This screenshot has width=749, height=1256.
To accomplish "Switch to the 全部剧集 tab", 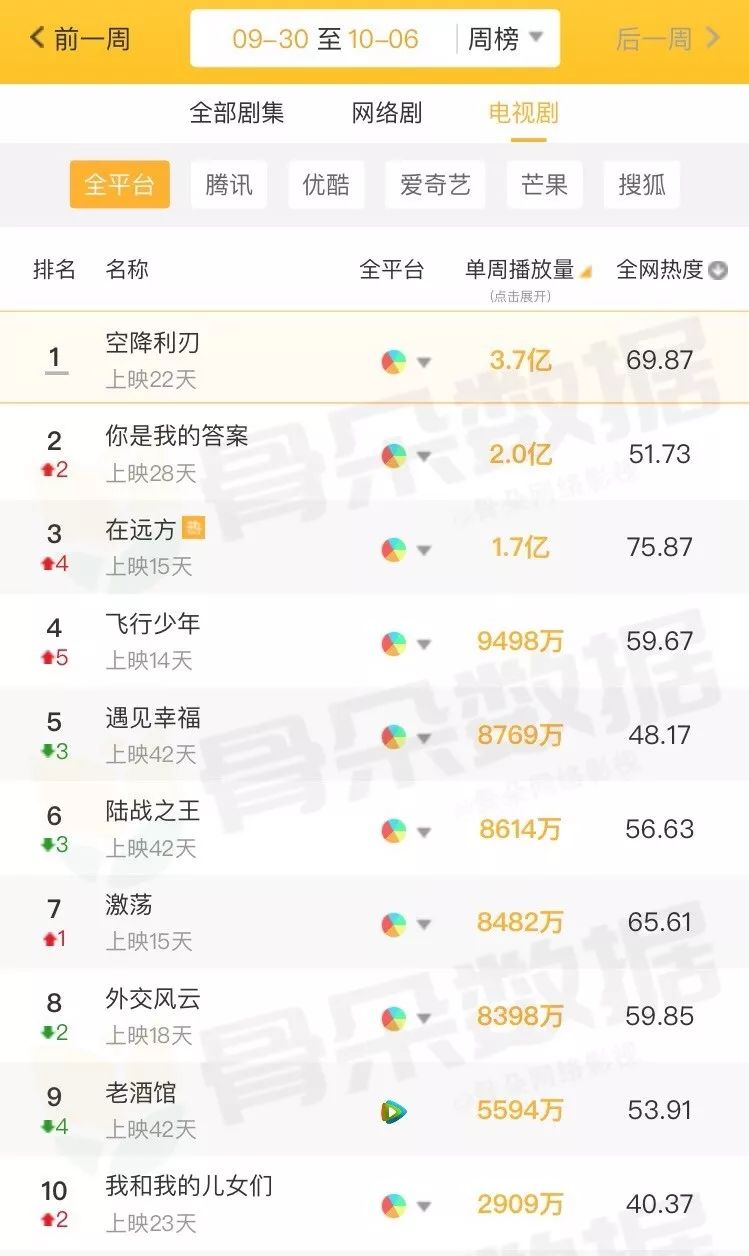I will pos(237,113).
